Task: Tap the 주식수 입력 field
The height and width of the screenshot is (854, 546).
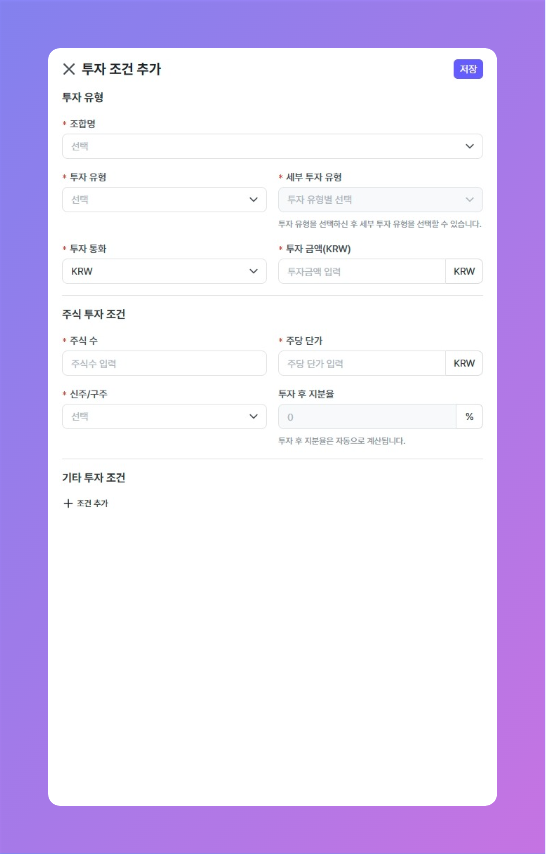Action: click(165, 363)
